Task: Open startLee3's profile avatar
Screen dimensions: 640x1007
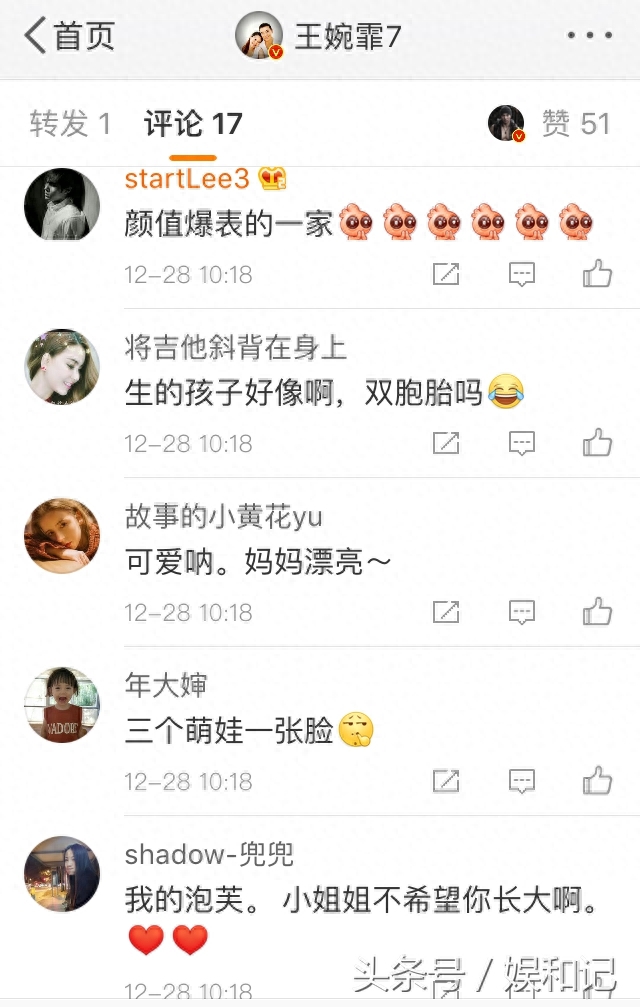Action: click(x=62, y=204)
